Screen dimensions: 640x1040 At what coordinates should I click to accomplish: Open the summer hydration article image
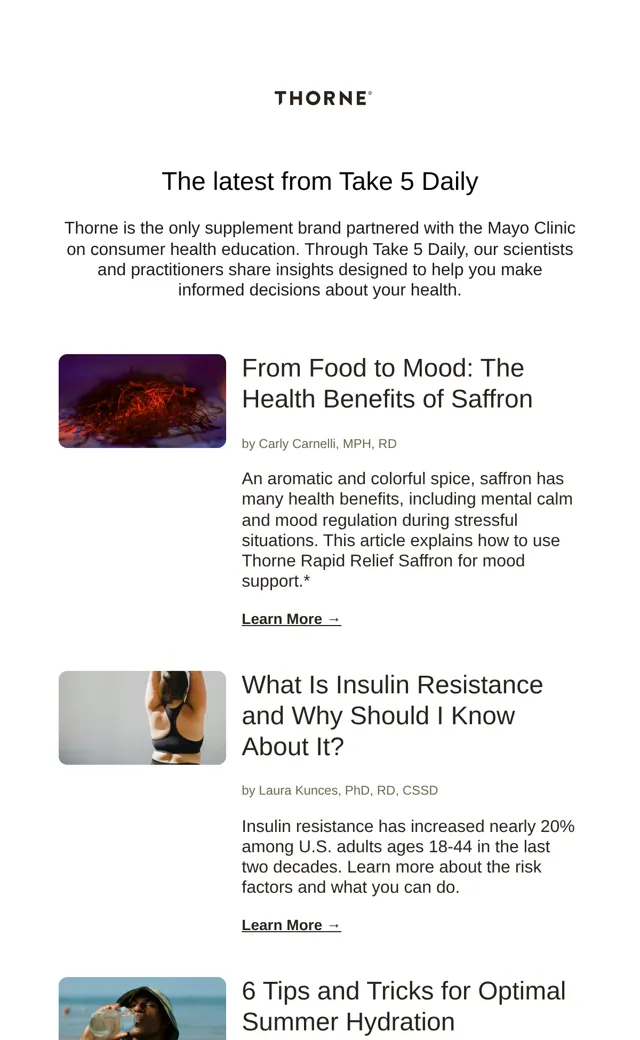(x=142, y=1008)
